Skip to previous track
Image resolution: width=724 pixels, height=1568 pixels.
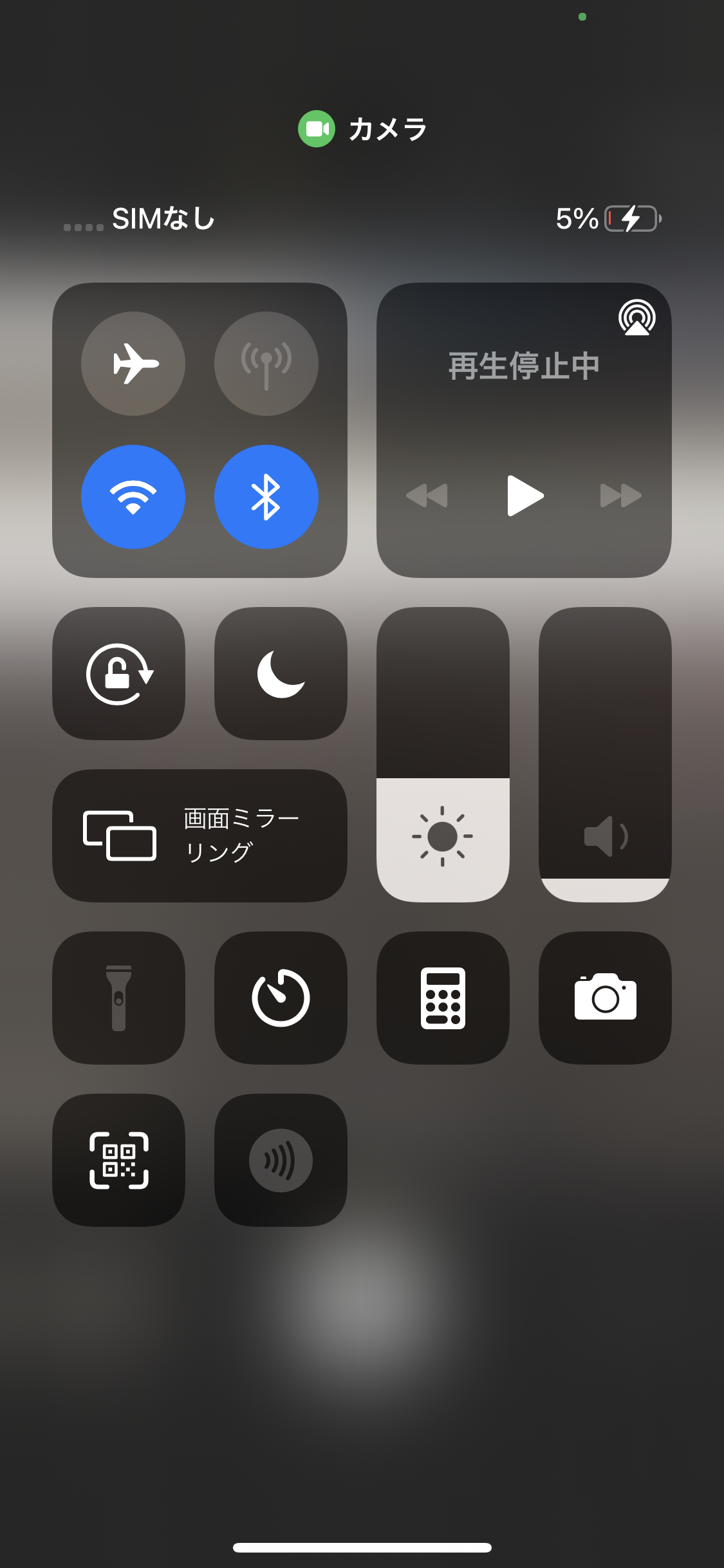[x=427, y=496]
